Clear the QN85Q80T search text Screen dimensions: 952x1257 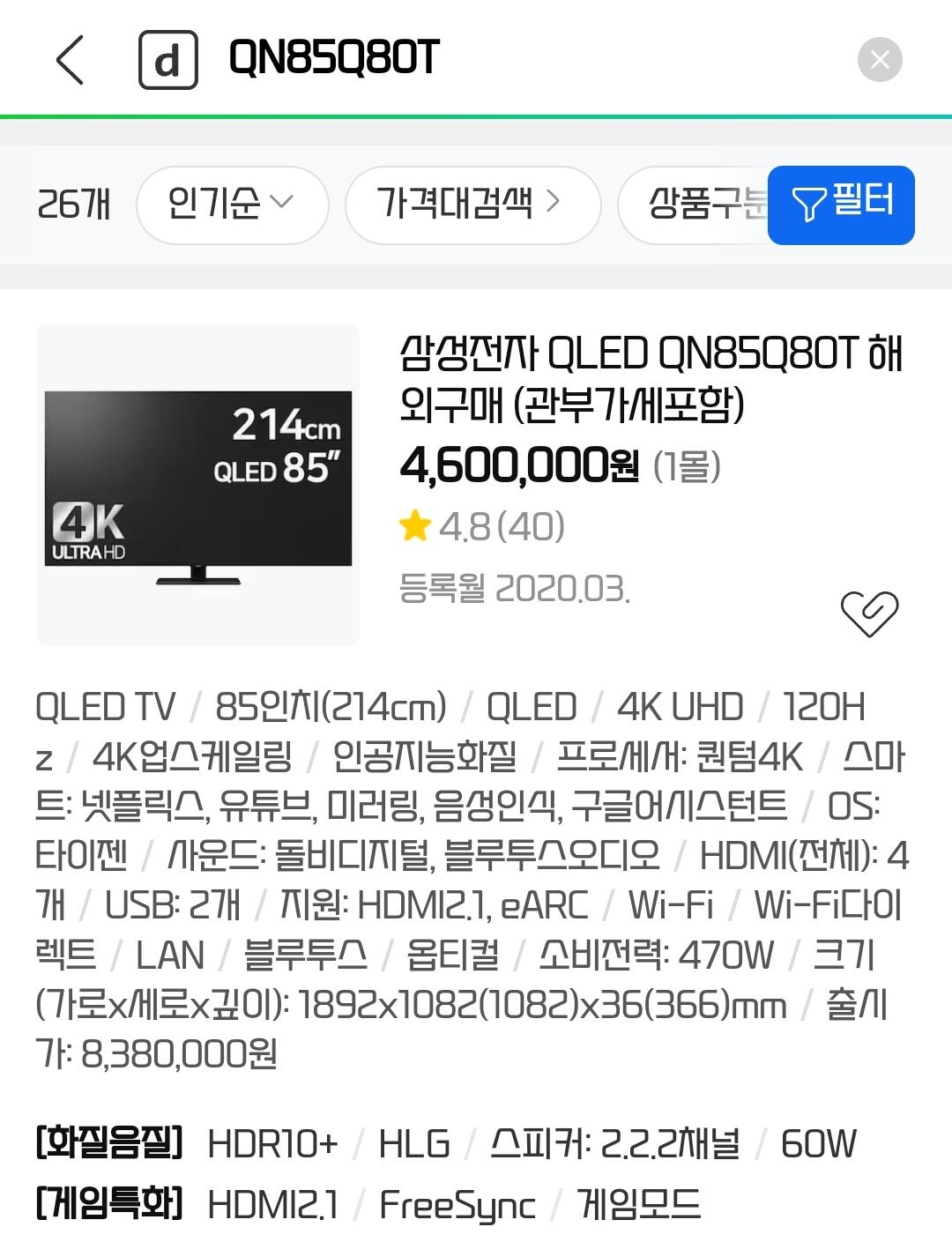pos(879,60)
